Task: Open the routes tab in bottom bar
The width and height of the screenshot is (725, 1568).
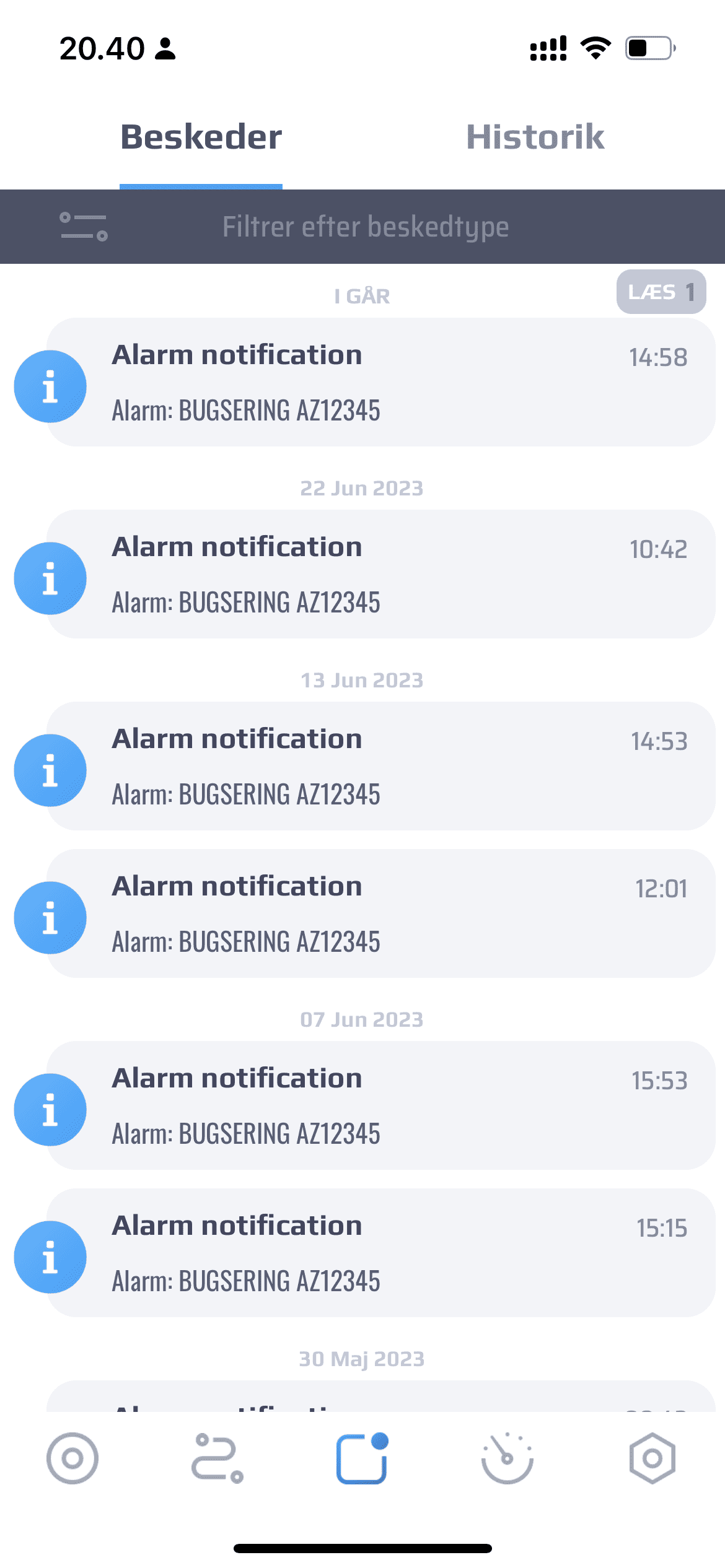Action: click(217, 1458)
